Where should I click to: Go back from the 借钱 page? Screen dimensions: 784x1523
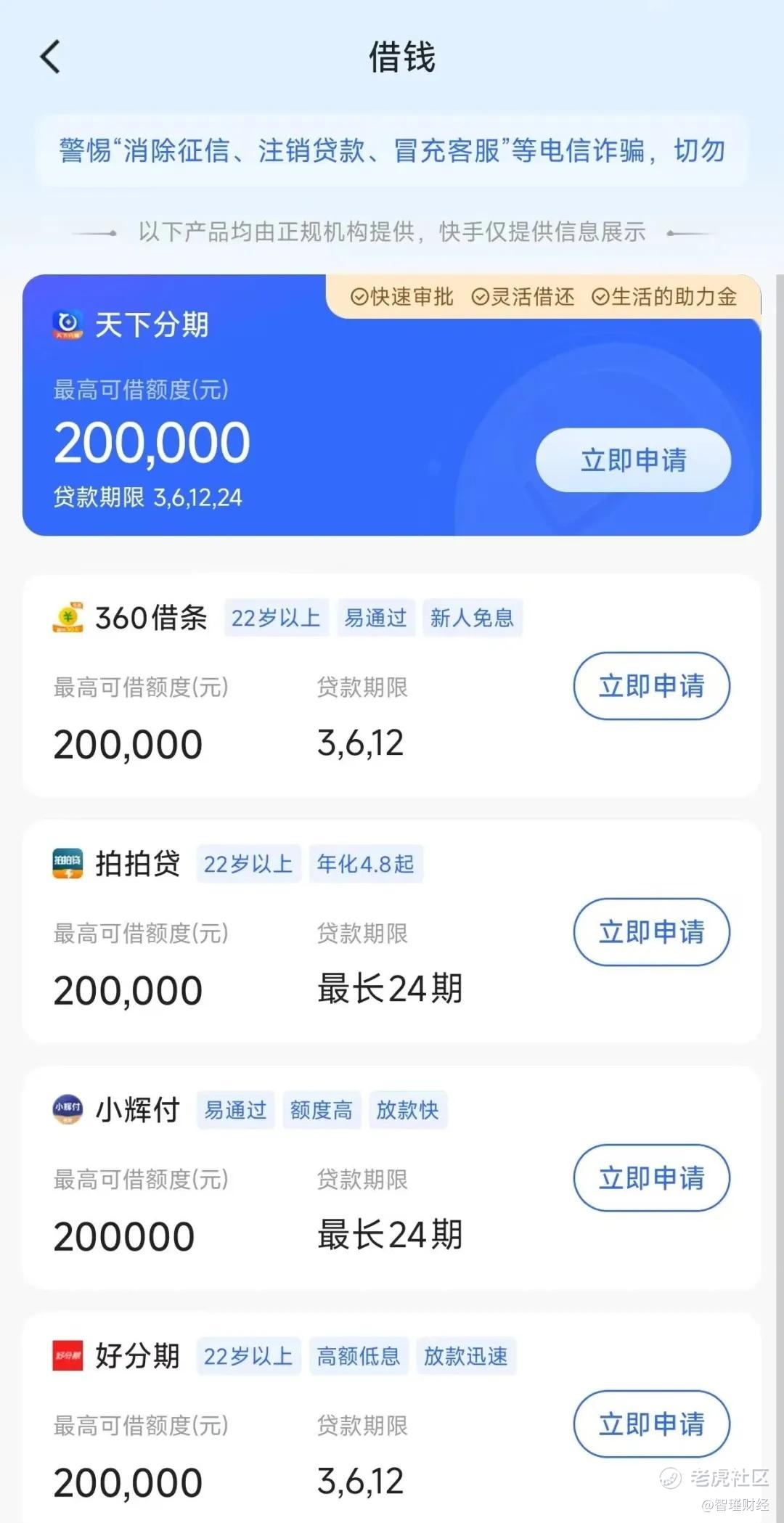coord(50,57)
